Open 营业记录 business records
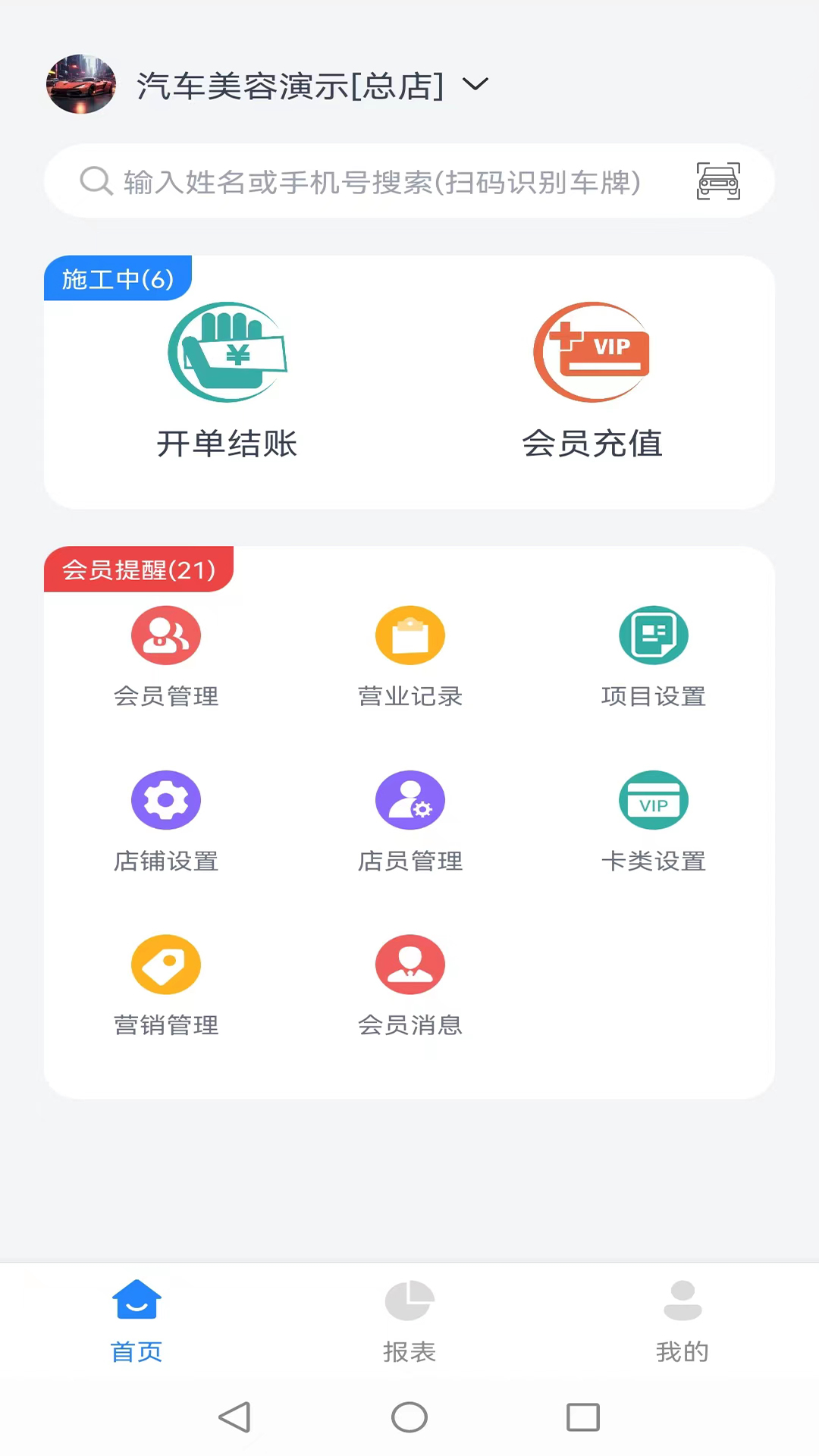Screen dimensions: 819x1456 click(x=409, y=635)
